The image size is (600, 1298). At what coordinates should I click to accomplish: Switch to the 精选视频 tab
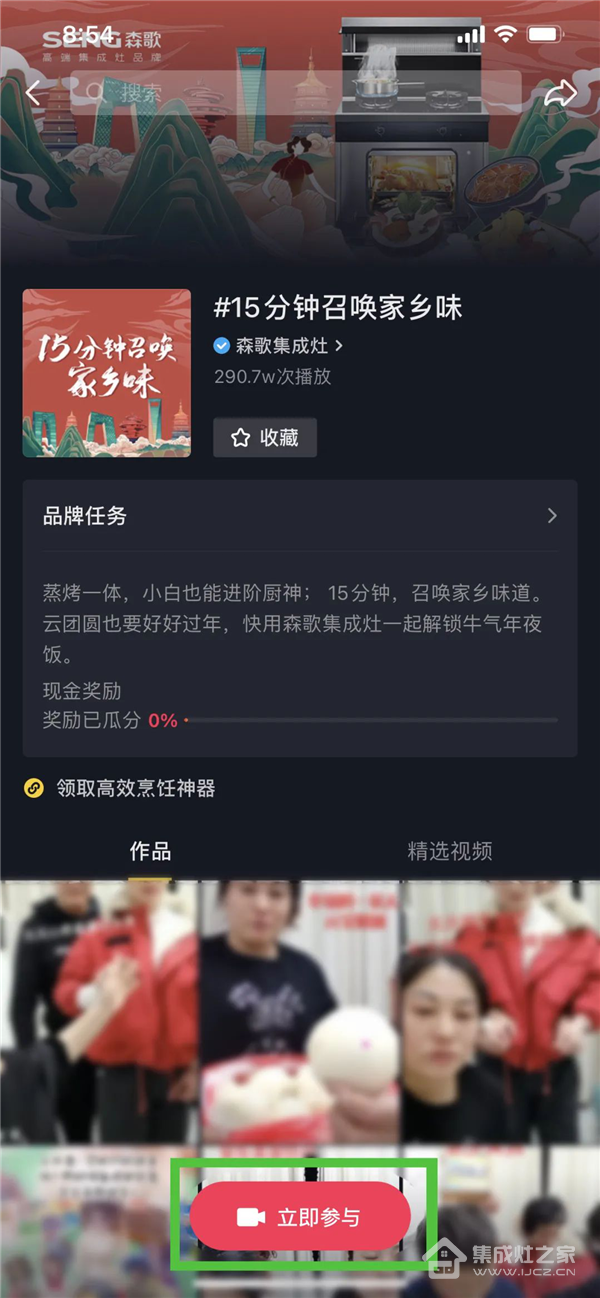click(x=449, y=851)
